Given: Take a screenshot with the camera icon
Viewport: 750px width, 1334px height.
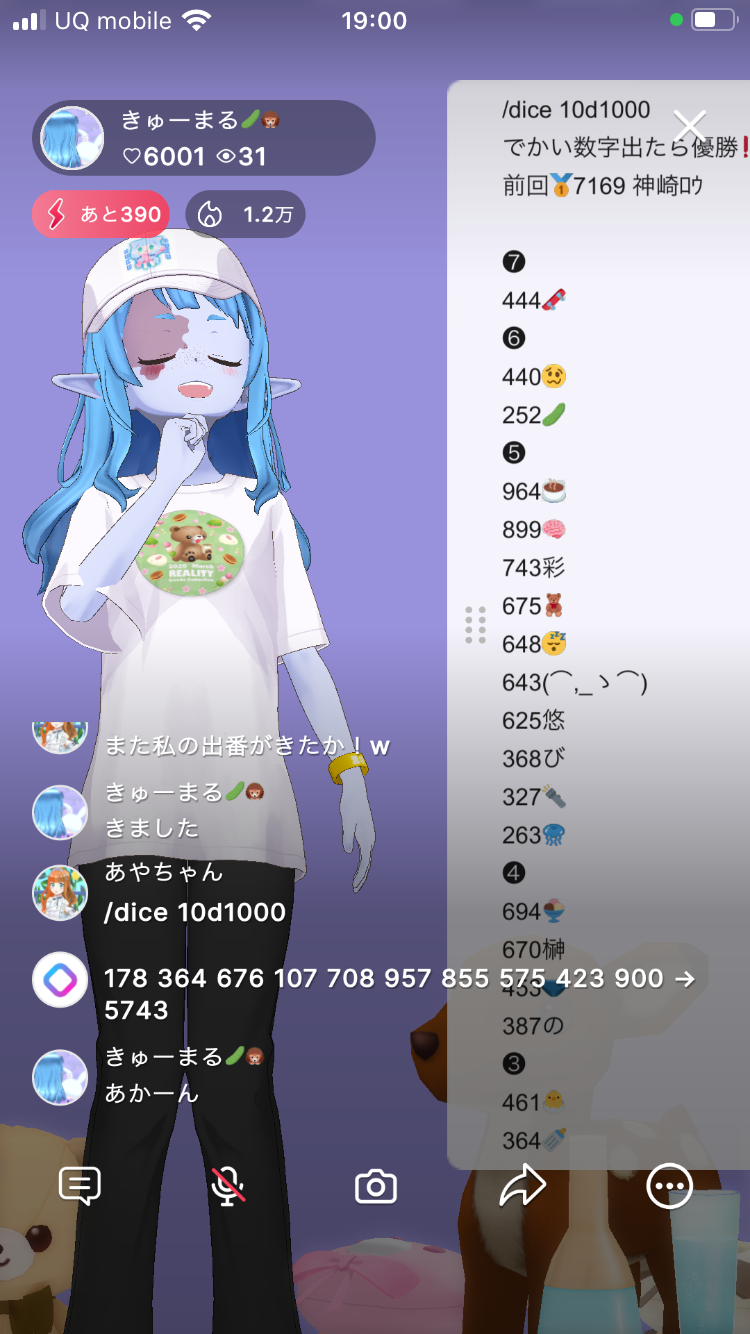Looking at the screenshot, I should point(376,1187).
